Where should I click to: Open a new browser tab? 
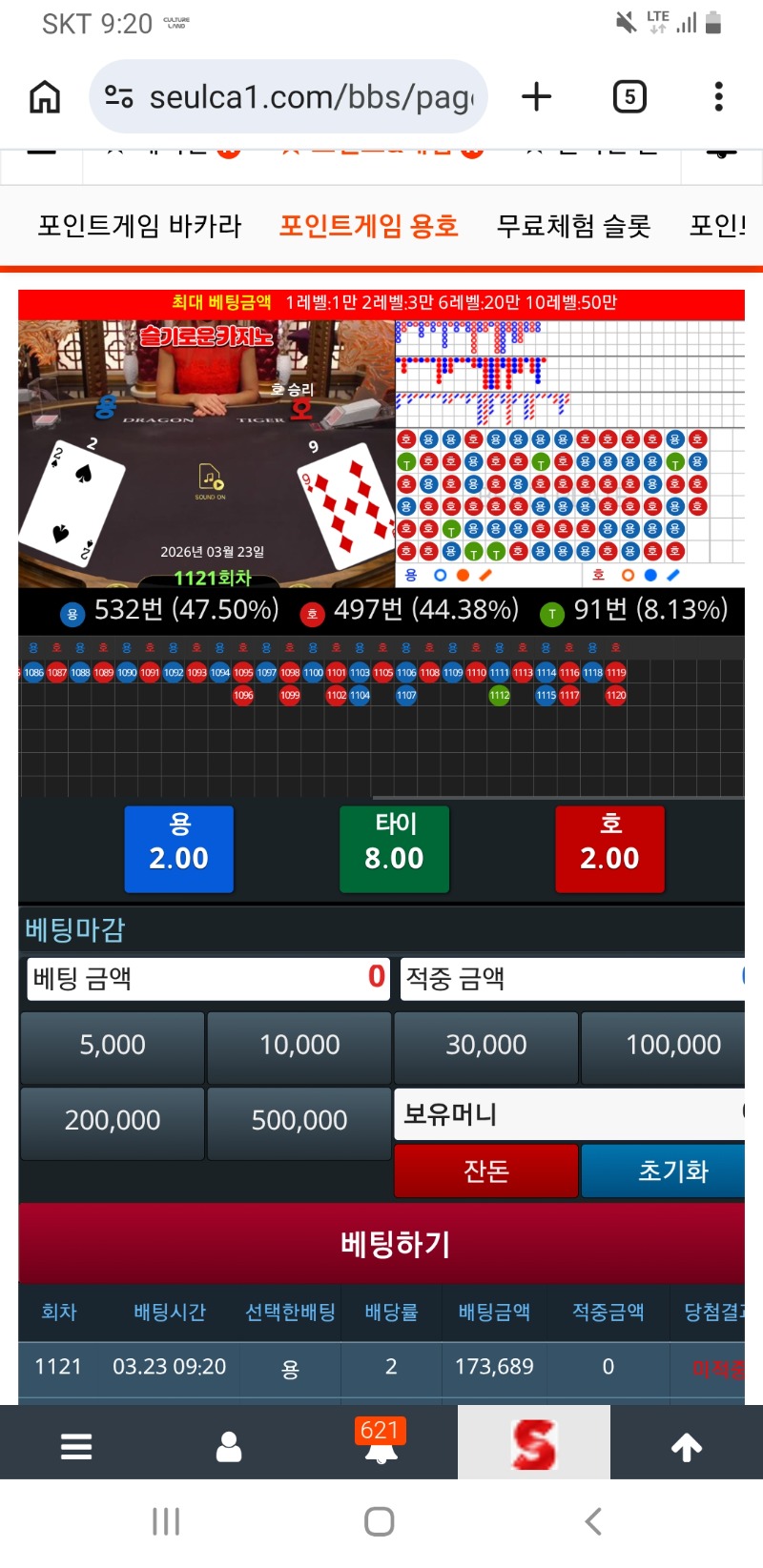537,96
